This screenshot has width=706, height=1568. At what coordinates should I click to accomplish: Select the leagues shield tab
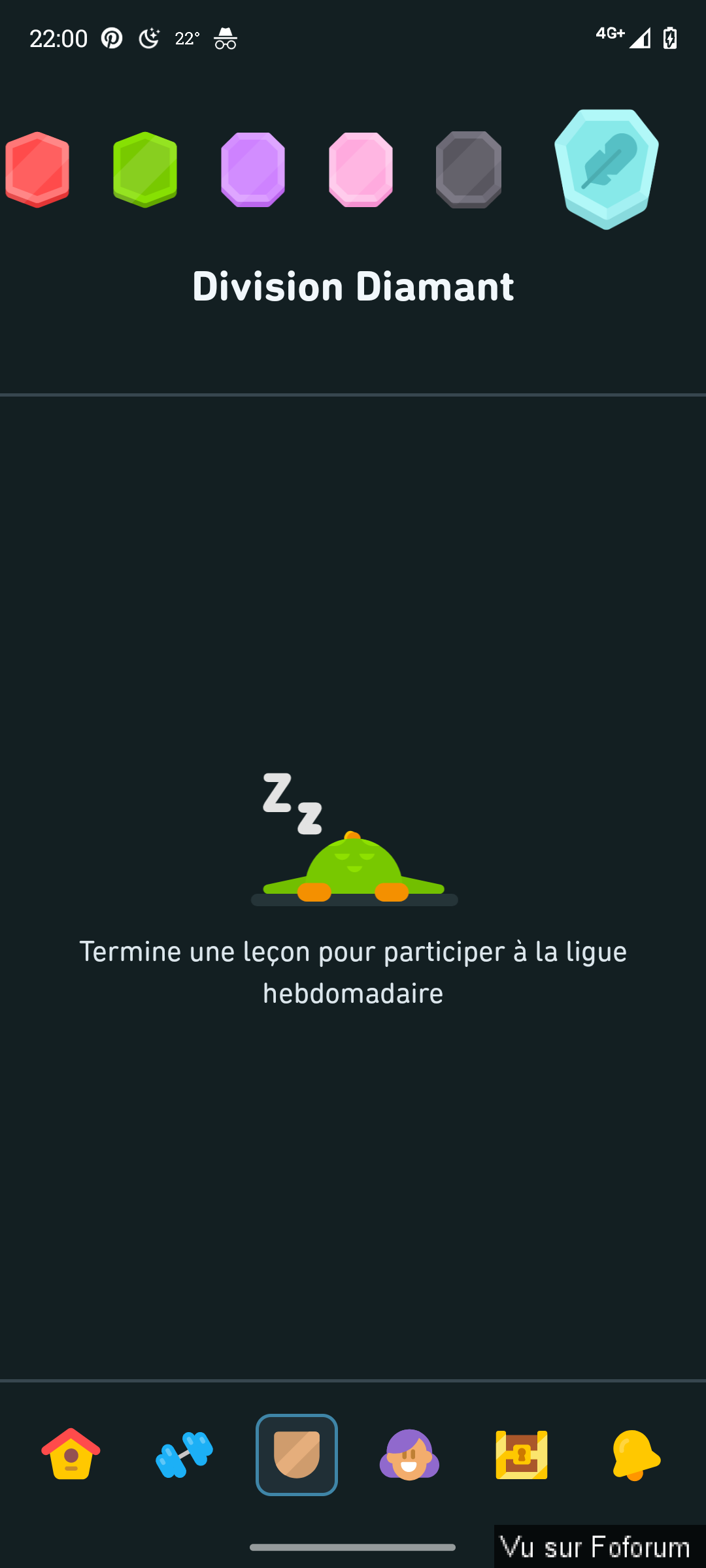(297, 1454)
